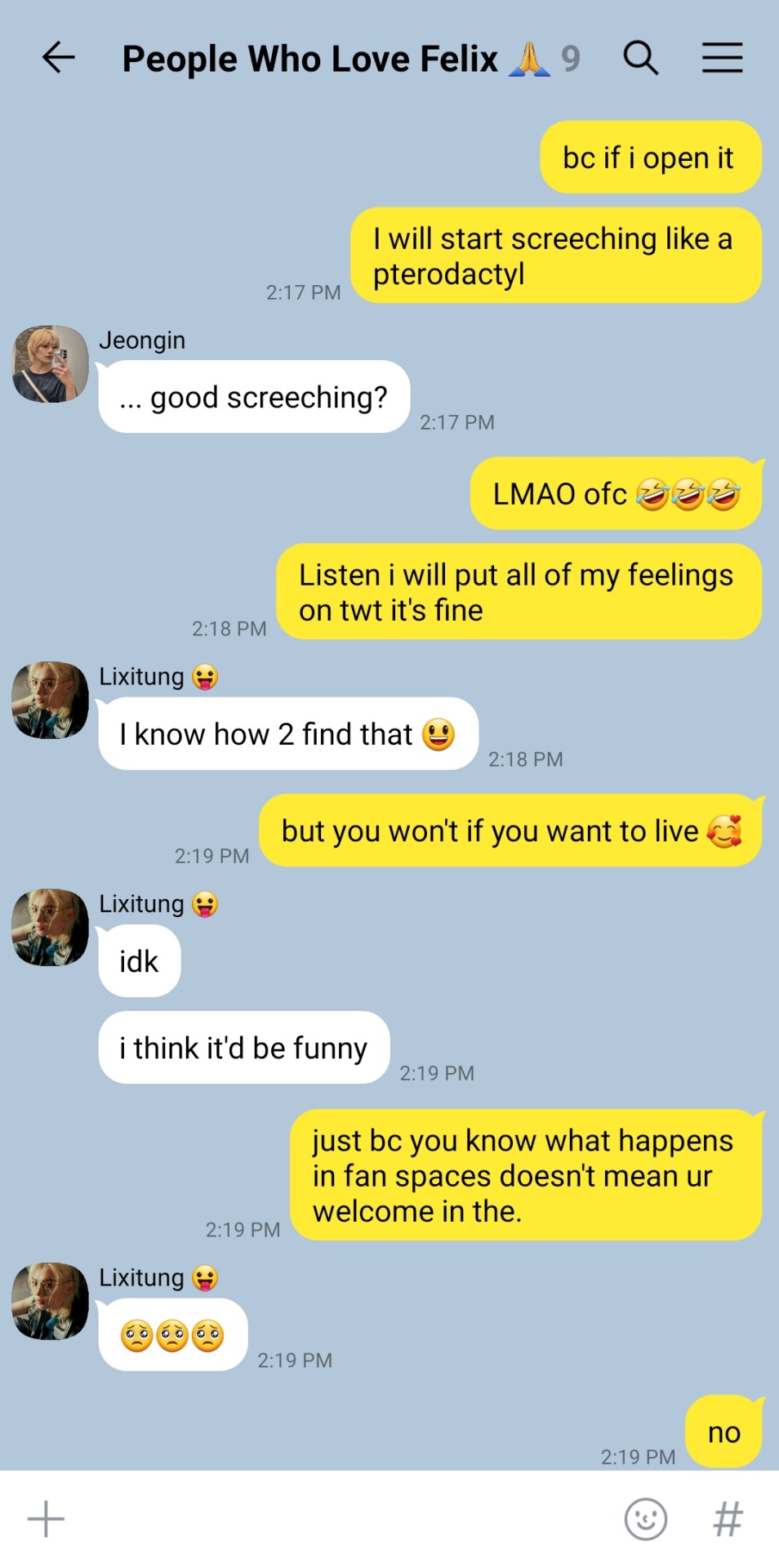Screen dimensions: 779x1568
Task: View Jeongin's profile picture
Action: pos(51,364)
